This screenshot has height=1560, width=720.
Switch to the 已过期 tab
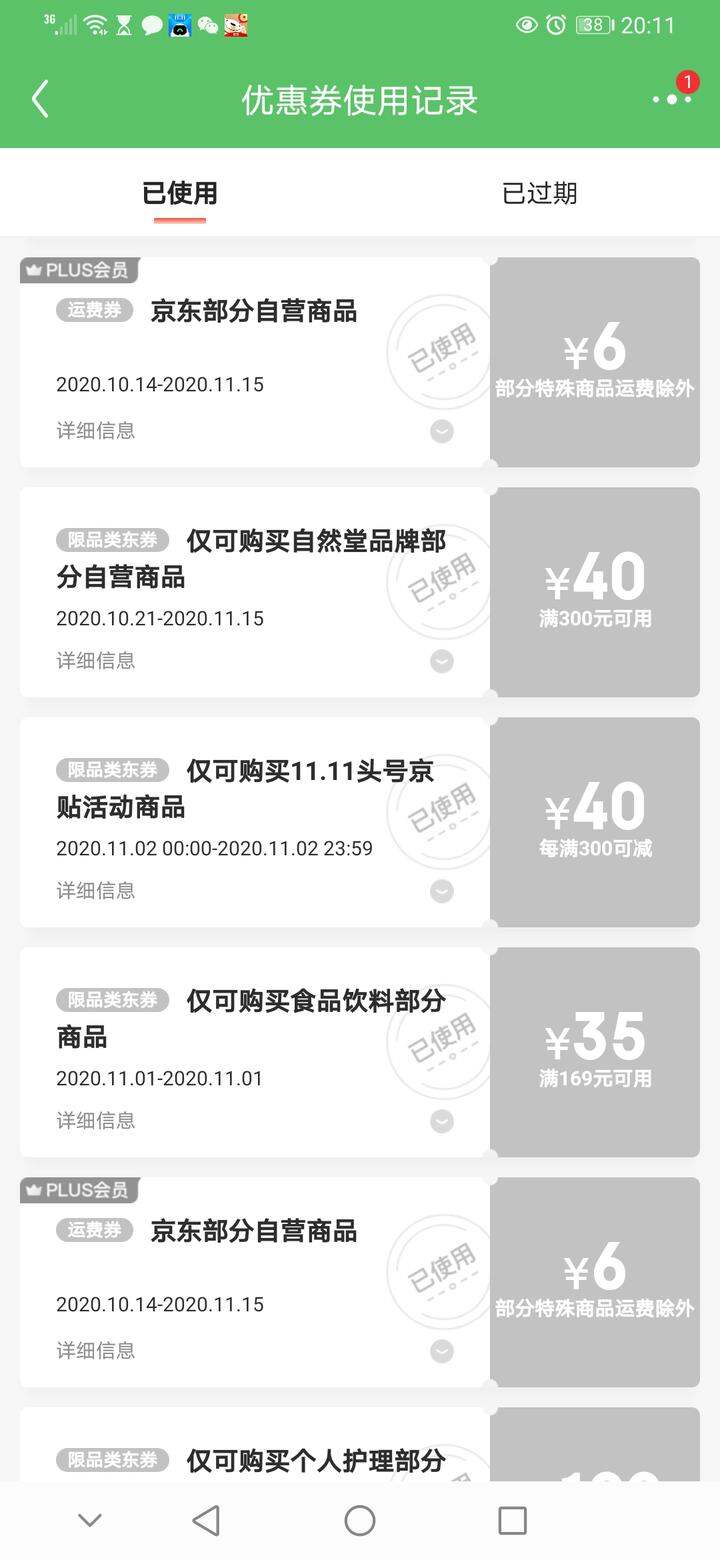pyautogui.click(x=540, y=193)
